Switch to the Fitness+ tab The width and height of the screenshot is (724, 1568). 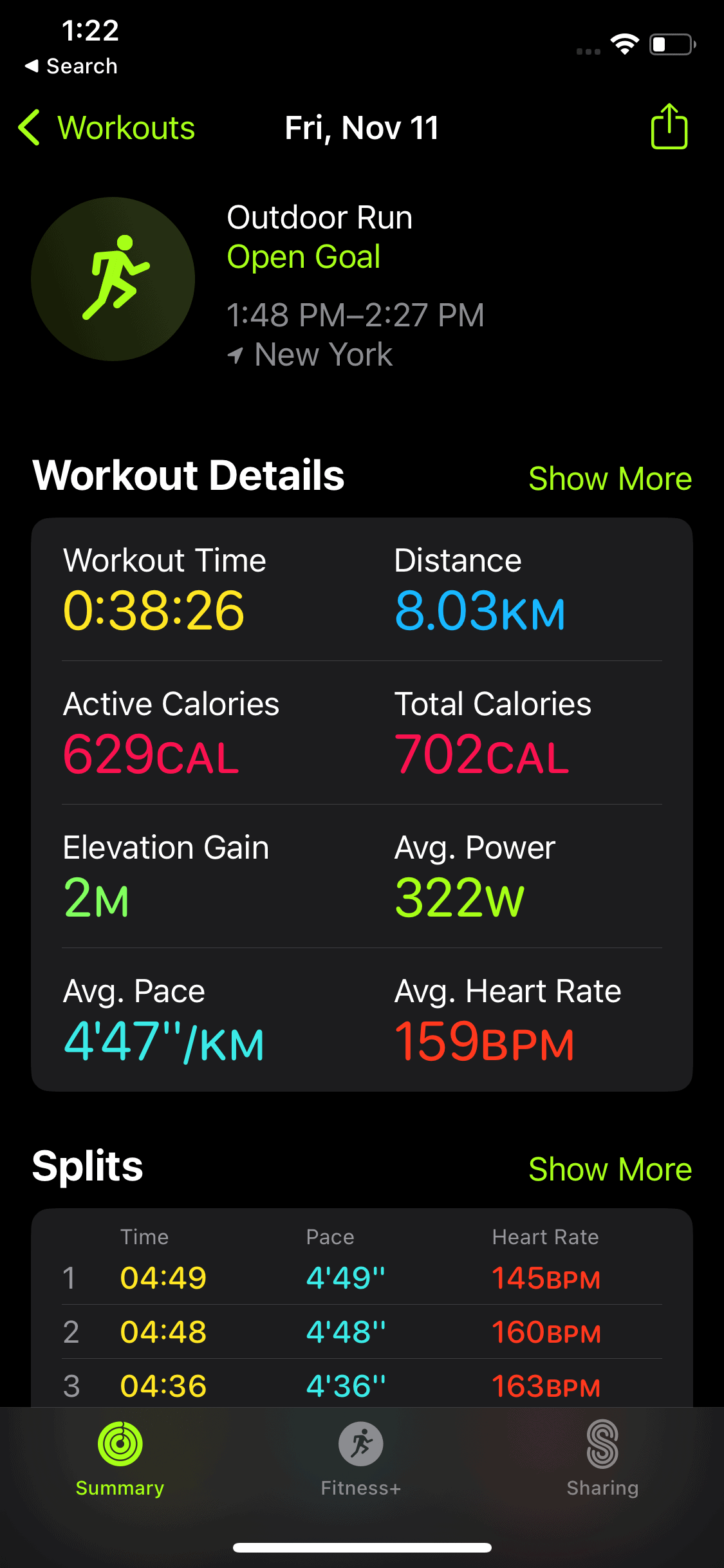click(x=361, y=1461)
